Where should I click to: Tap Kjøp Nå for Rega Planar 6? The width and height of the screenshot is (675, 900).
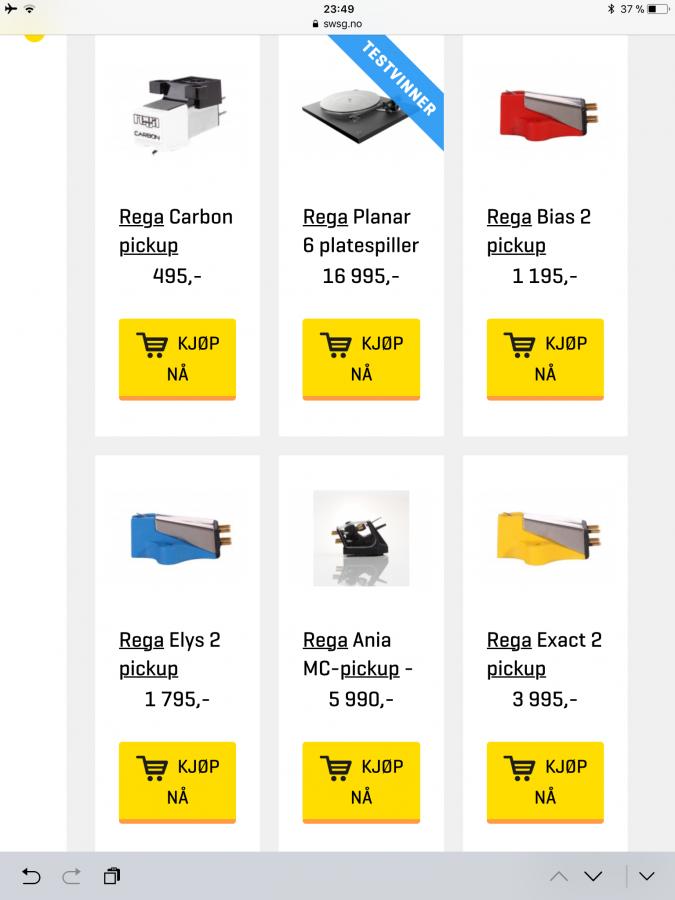click(361, 358)
